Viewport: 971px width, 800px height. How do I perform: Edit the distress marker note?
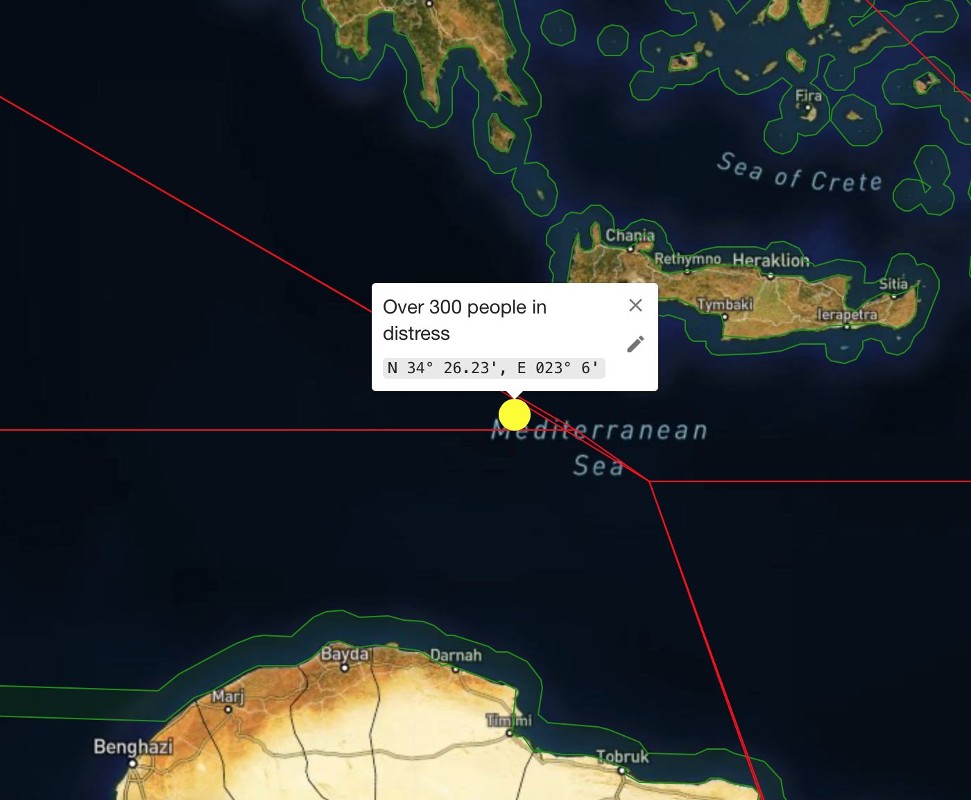point(635,344)
